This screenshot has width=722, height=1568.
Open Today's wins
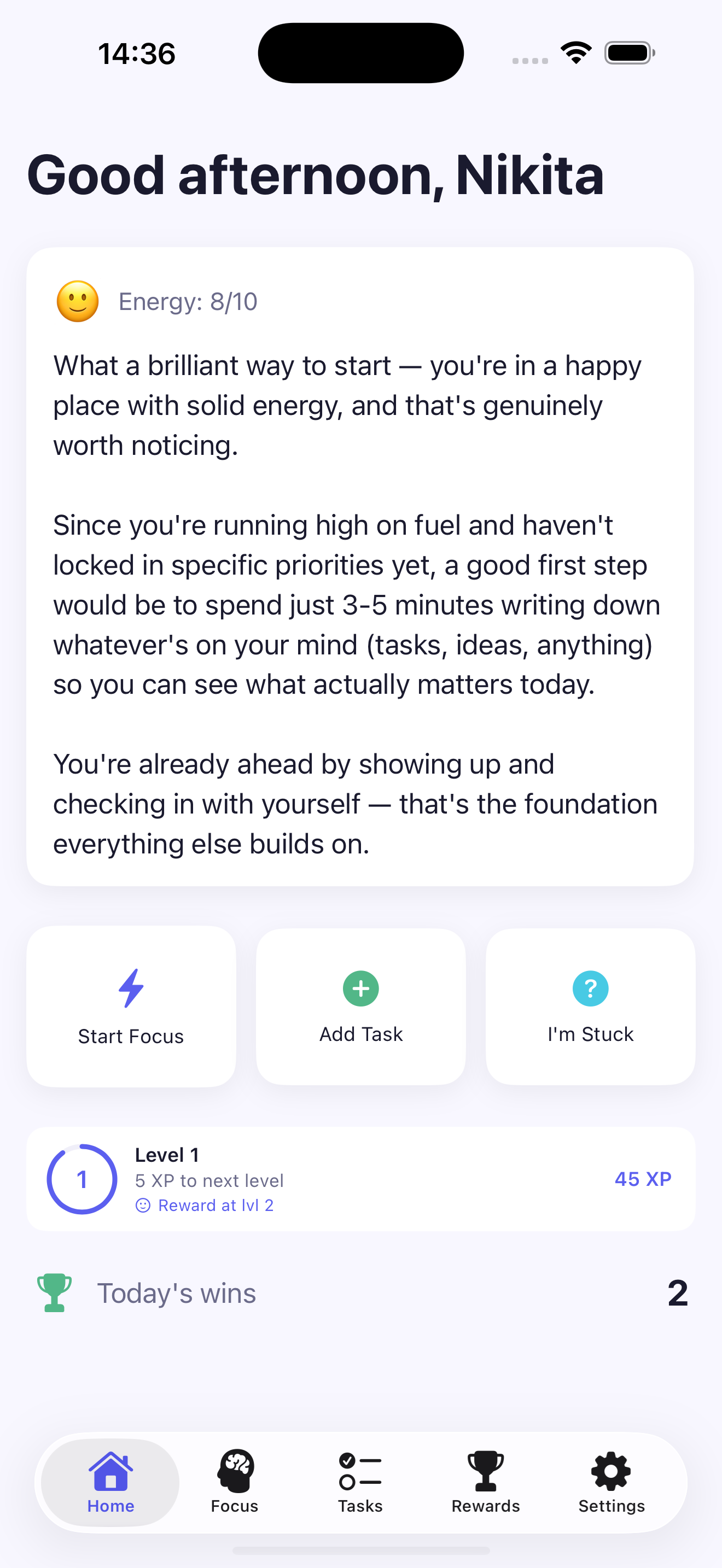tap(360, 1293)
